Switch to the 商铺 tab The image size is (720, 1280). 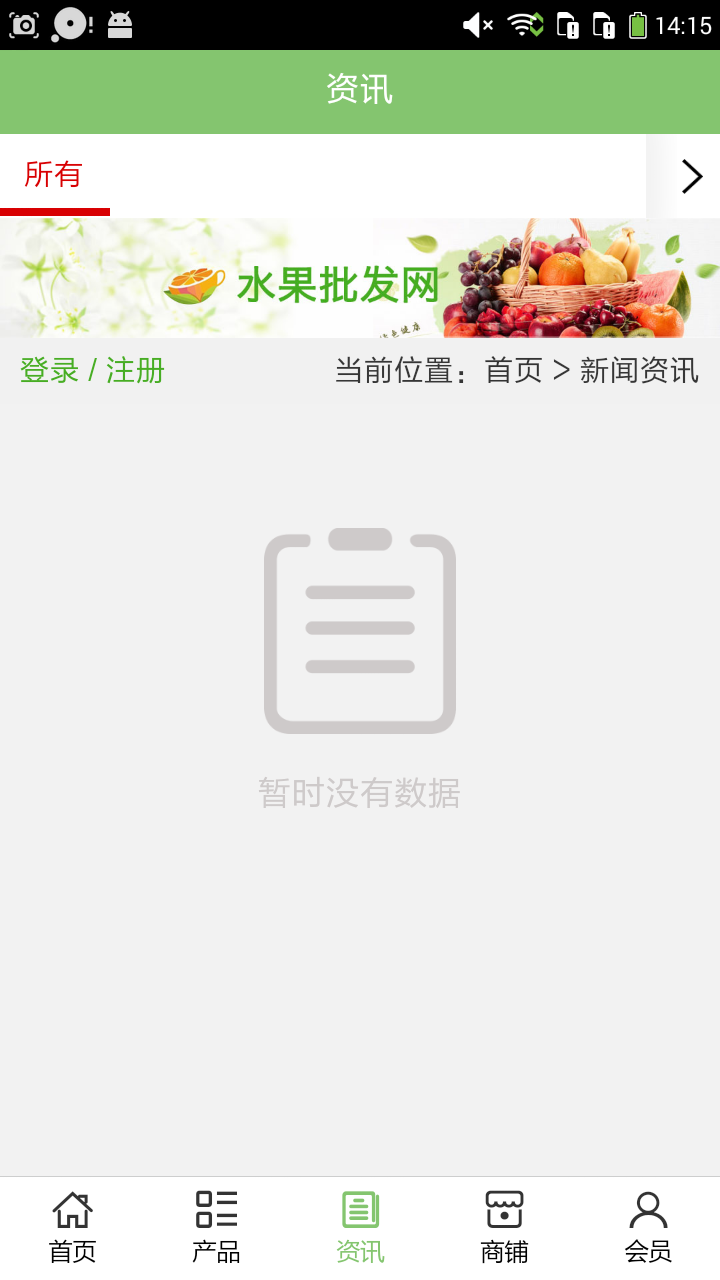[x=504, y=1226]
